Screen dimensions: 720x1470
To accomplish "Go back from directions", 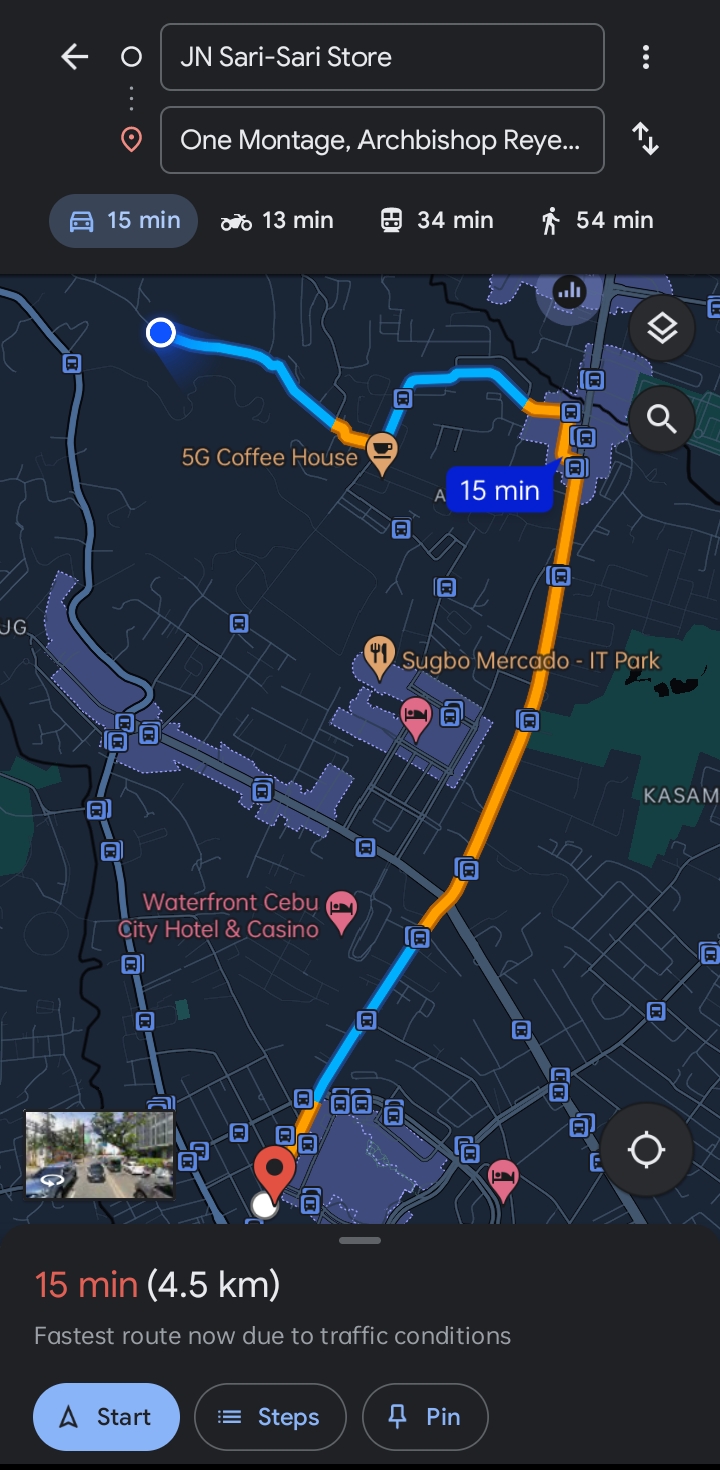I will click(x=75, y=57).
